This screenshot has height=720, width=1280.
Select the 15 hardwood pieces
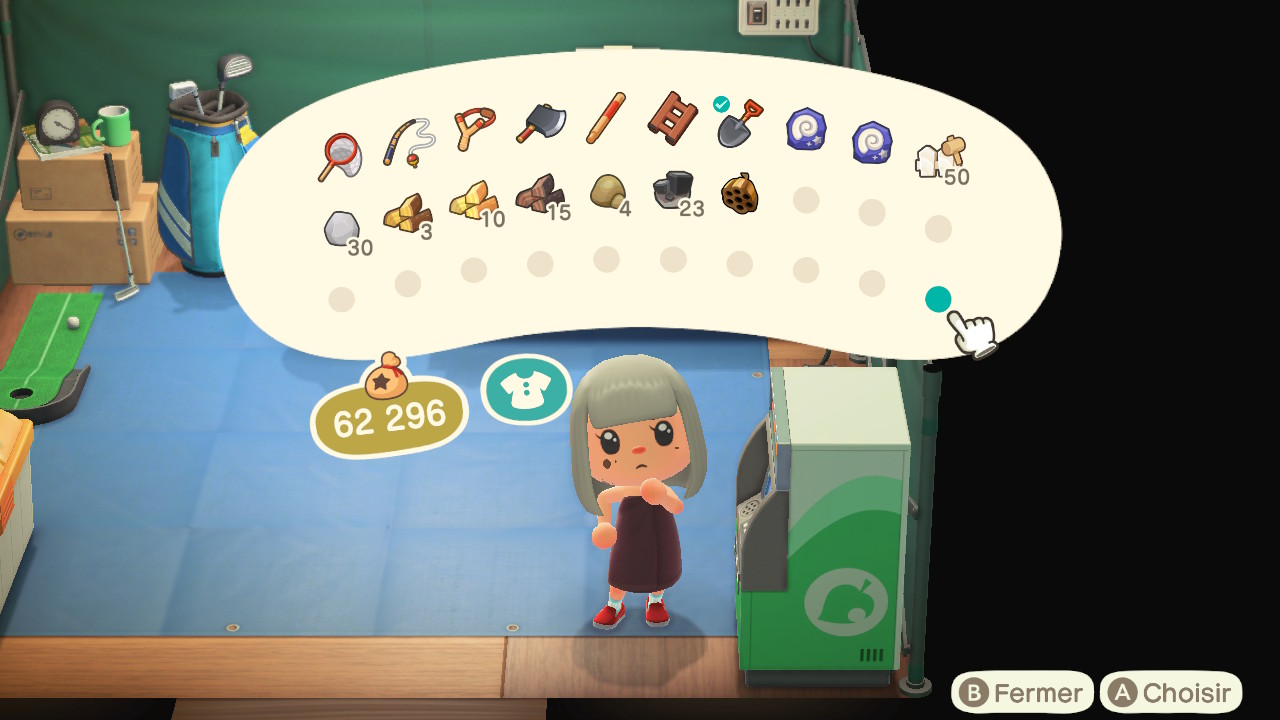[539, 194]
